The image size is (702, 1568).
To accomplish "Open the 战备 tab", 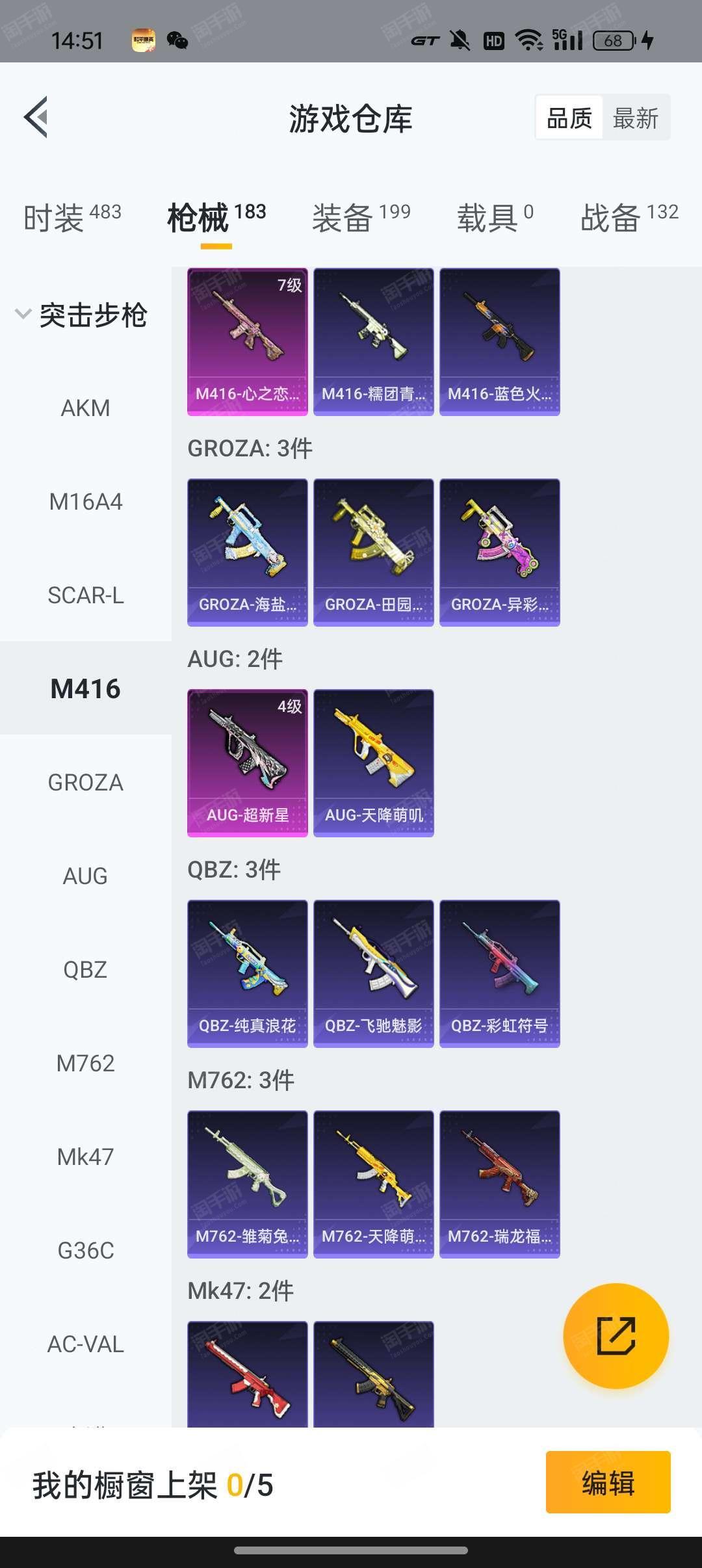I will click(x=629, y=217).
